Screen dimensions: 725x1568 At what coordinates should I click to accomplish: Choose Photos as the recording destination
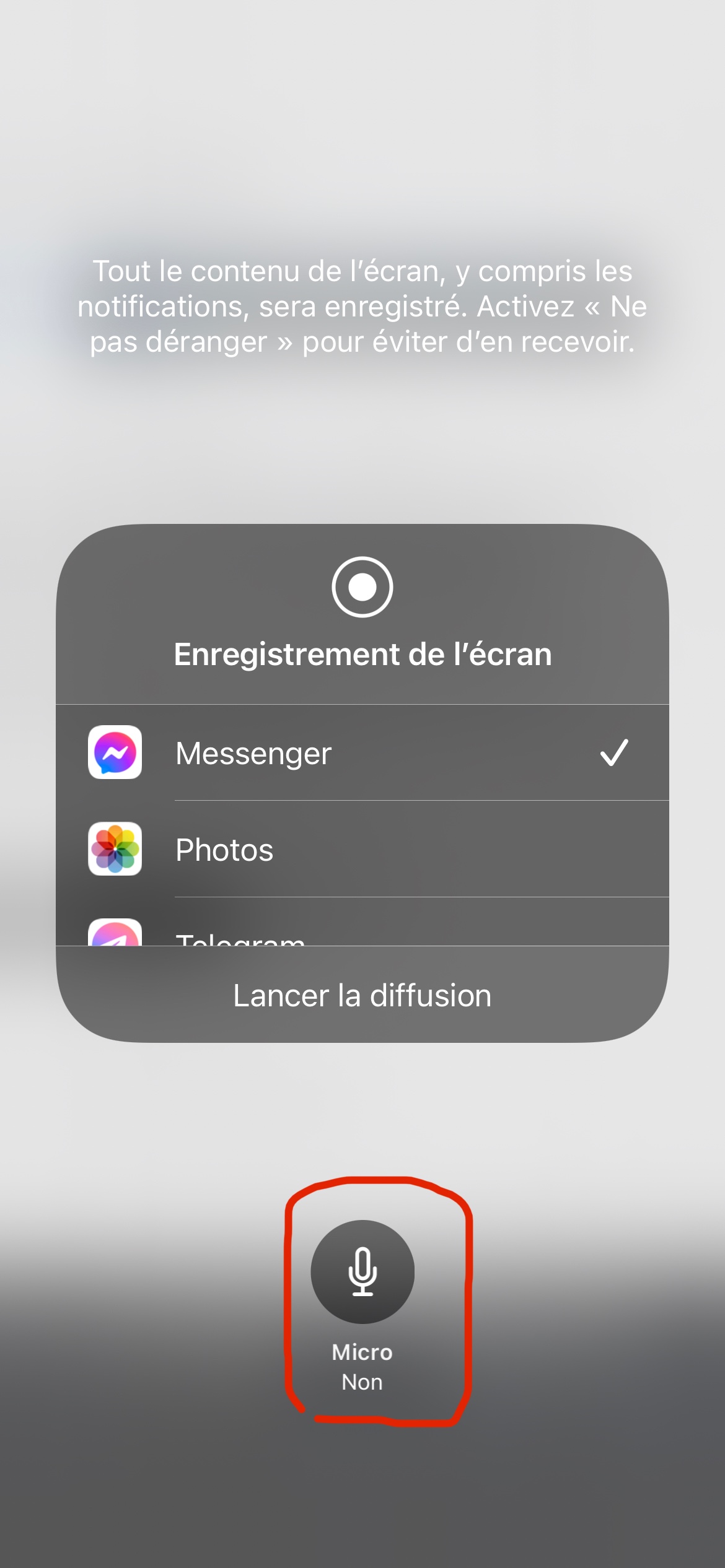(x=362, y=849)
